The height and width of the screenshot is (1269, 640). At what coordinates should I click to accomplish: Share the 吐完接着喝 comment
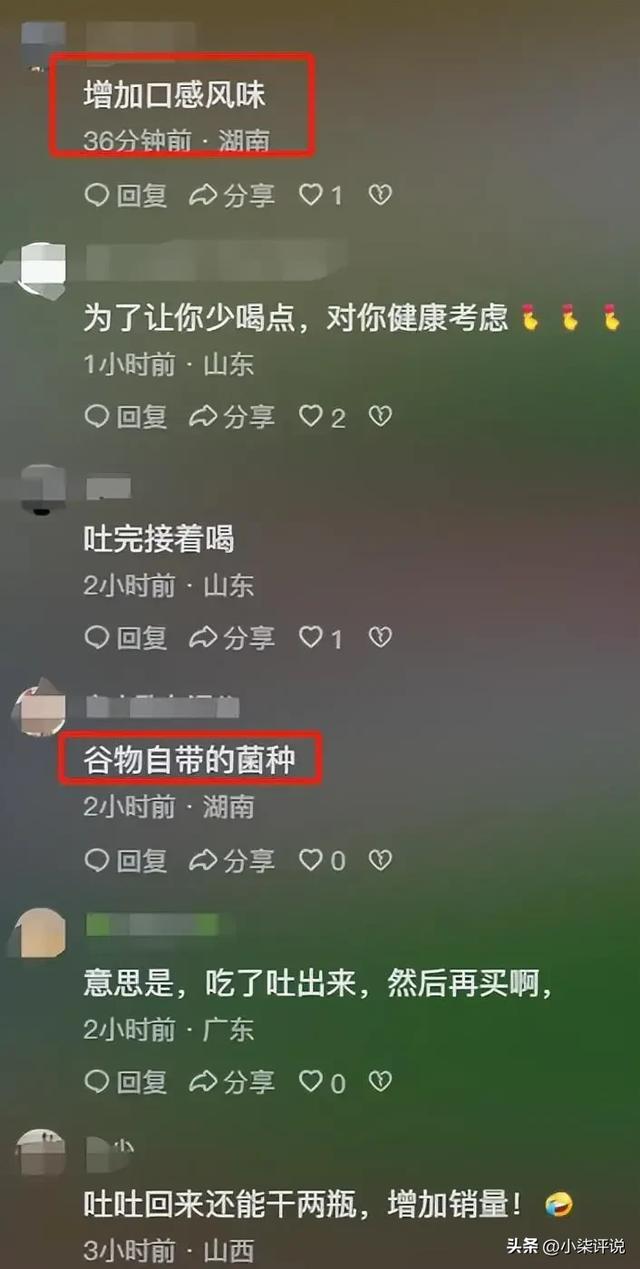[232, 637]
